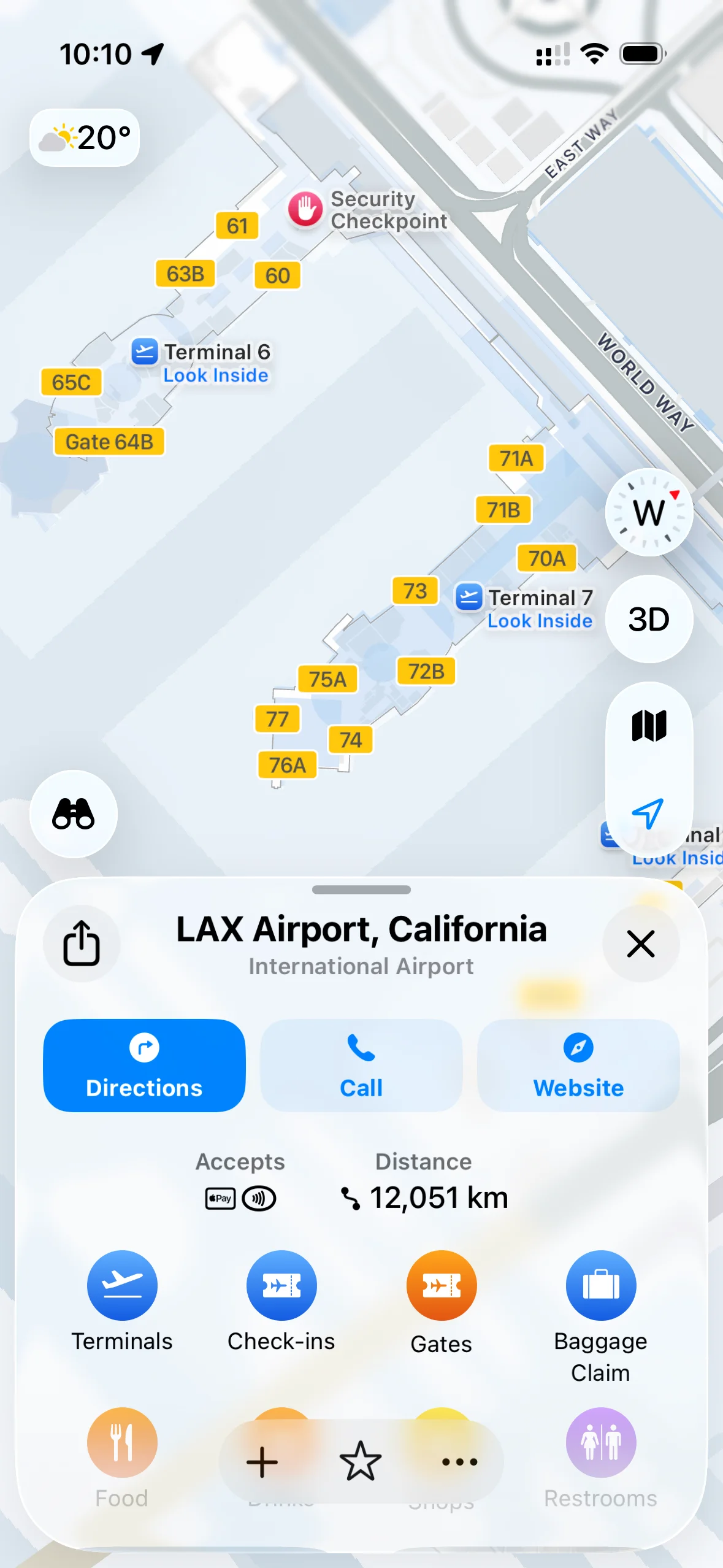
Task: Open Terminal 7 indoor map
Action: [x=538, y=620]
